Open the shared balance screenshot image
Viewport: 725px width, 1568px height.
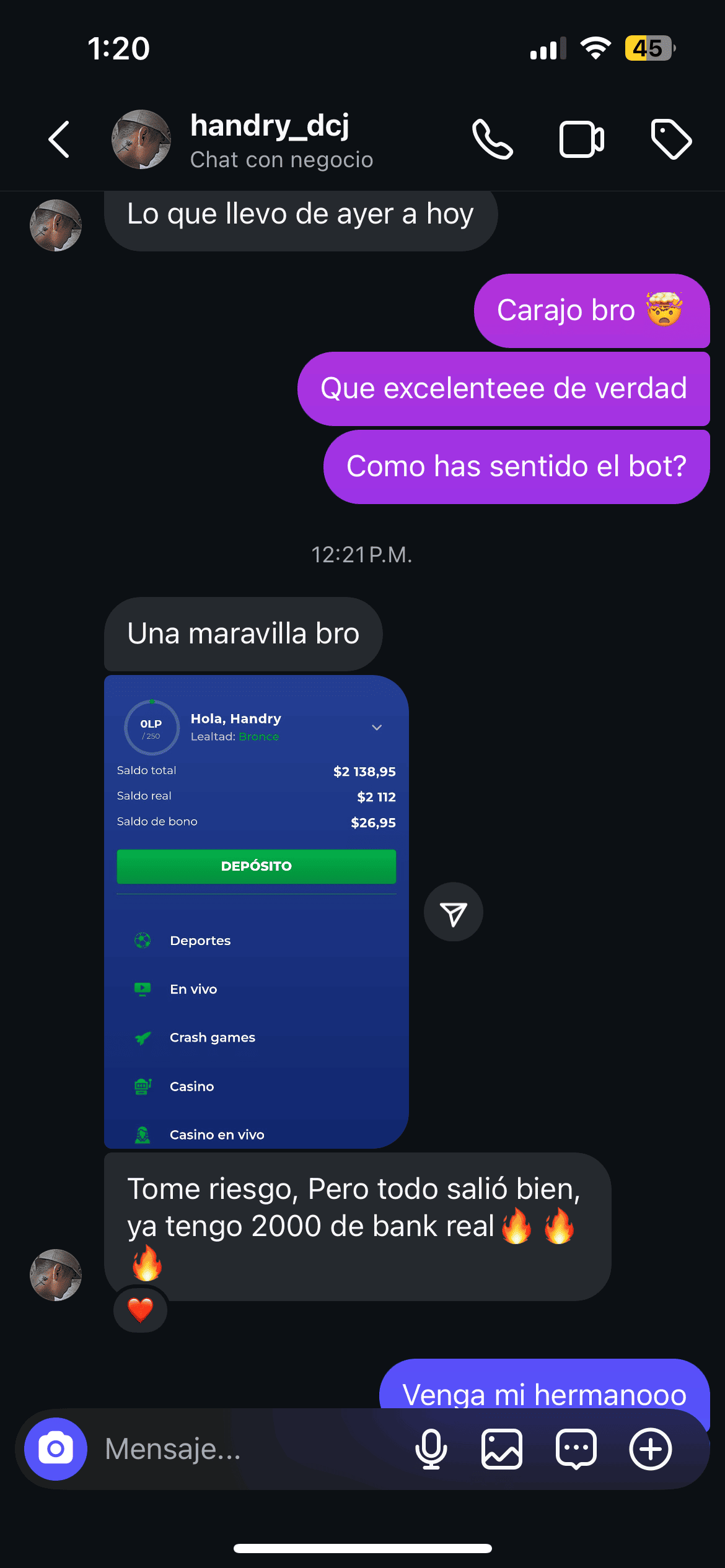click(256, 912)
